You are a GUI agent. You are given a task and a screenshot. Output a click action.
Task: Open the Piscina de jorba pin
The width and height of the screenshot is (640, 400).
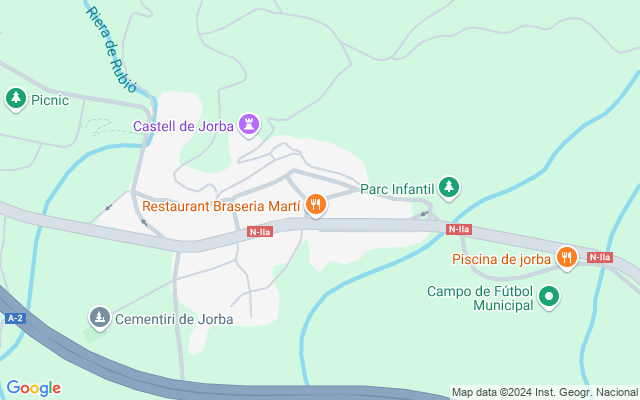(566, 258)
